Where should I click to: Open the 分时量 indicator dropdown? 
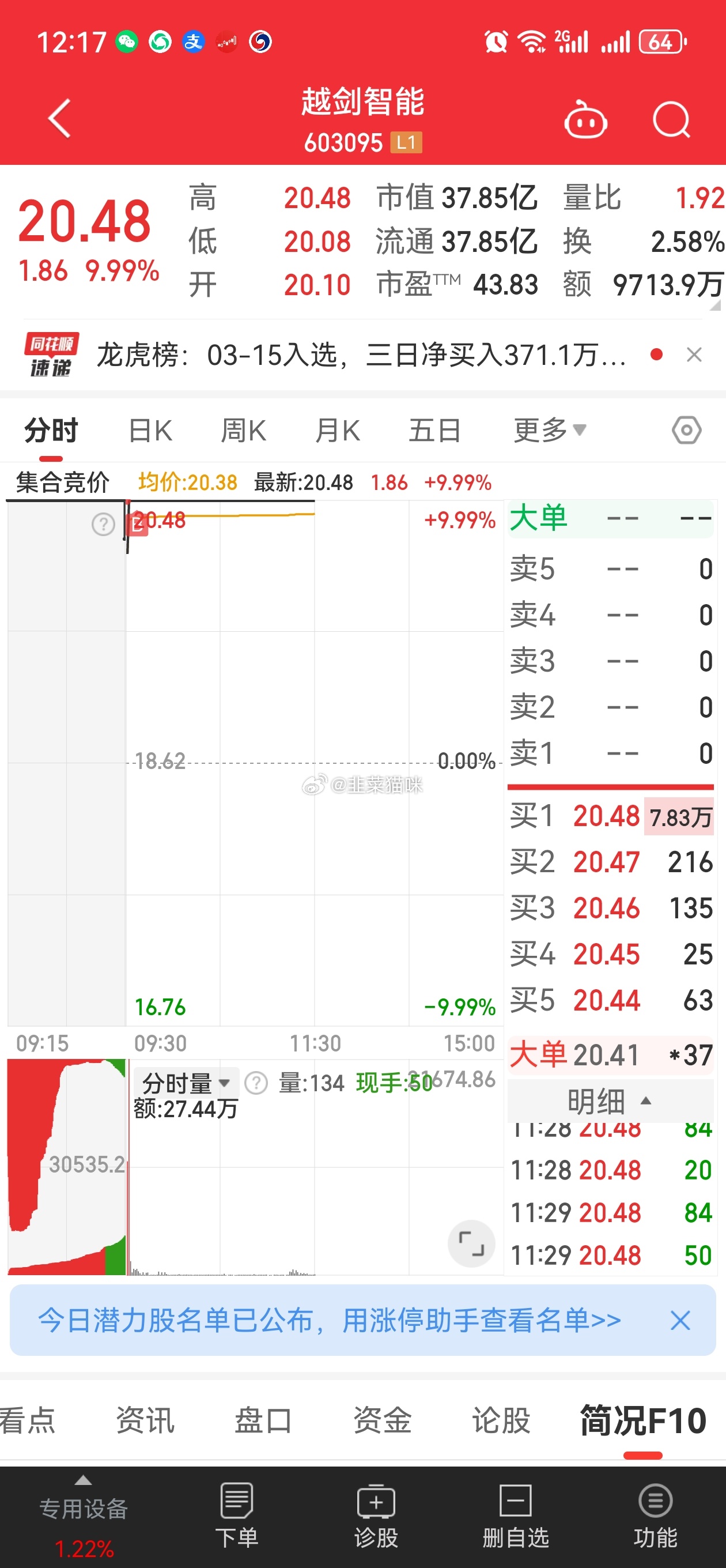point(186,1083)
